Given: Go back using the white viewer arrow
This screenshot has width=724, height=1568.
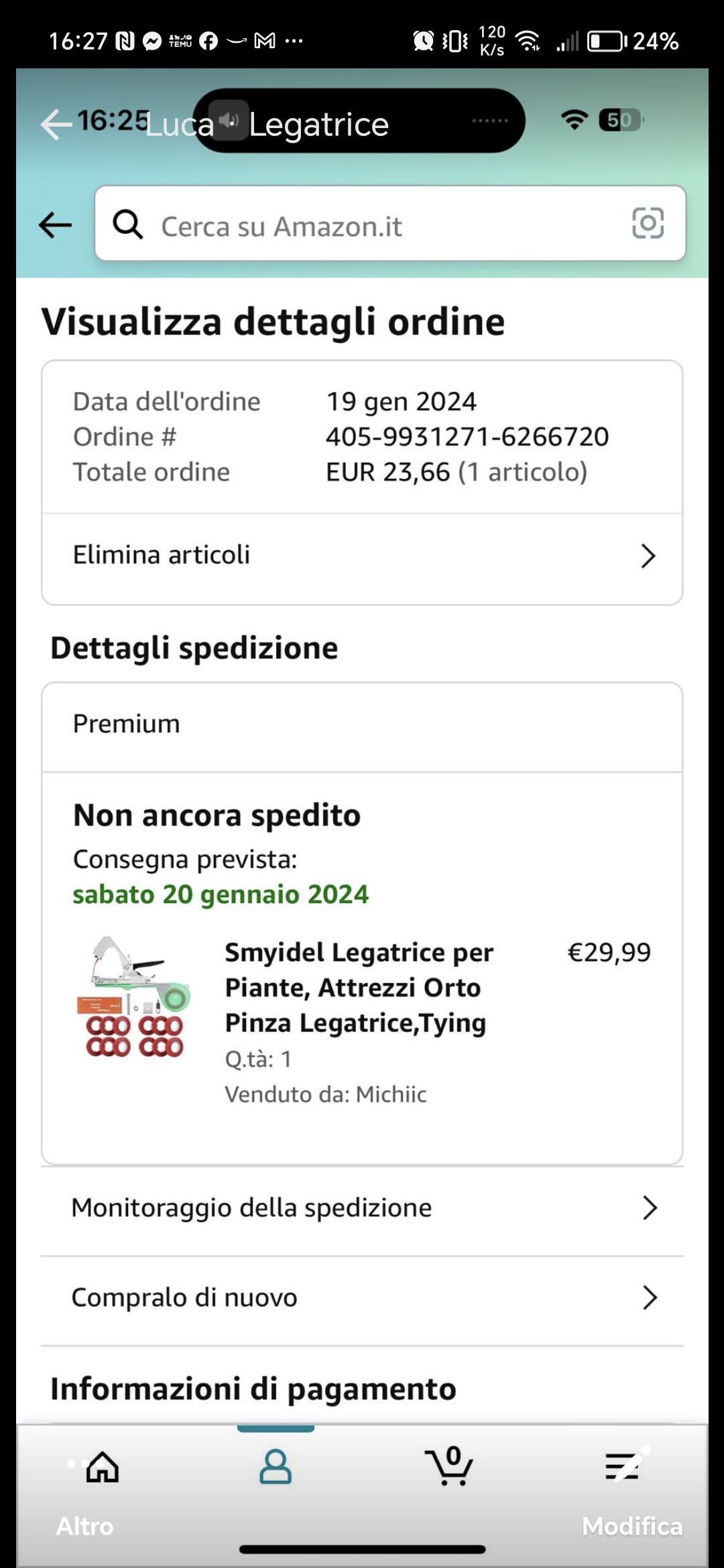Looking at the screenshot, I should pos(56,125).
